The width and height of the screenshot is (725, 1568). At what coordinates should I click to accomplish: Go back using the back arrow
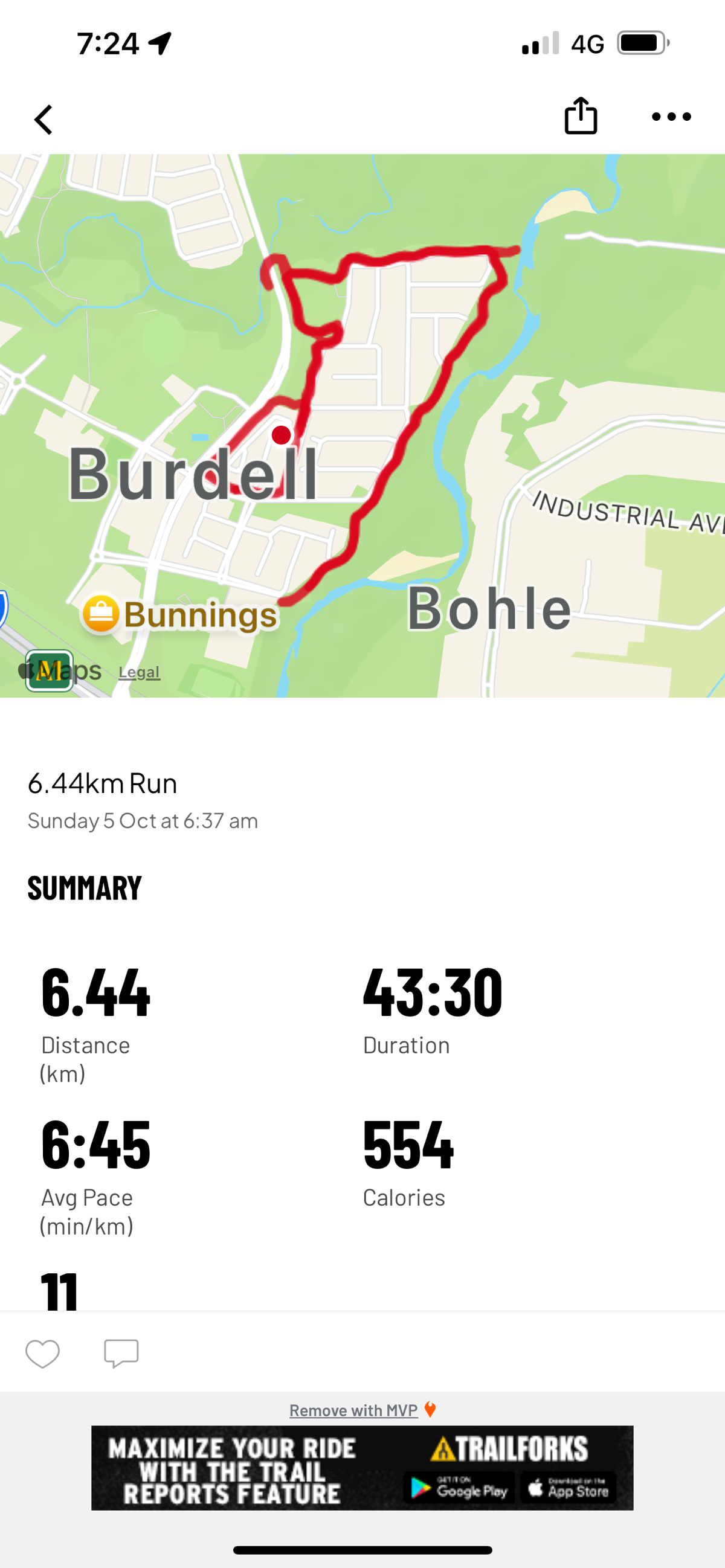[43, 120]
